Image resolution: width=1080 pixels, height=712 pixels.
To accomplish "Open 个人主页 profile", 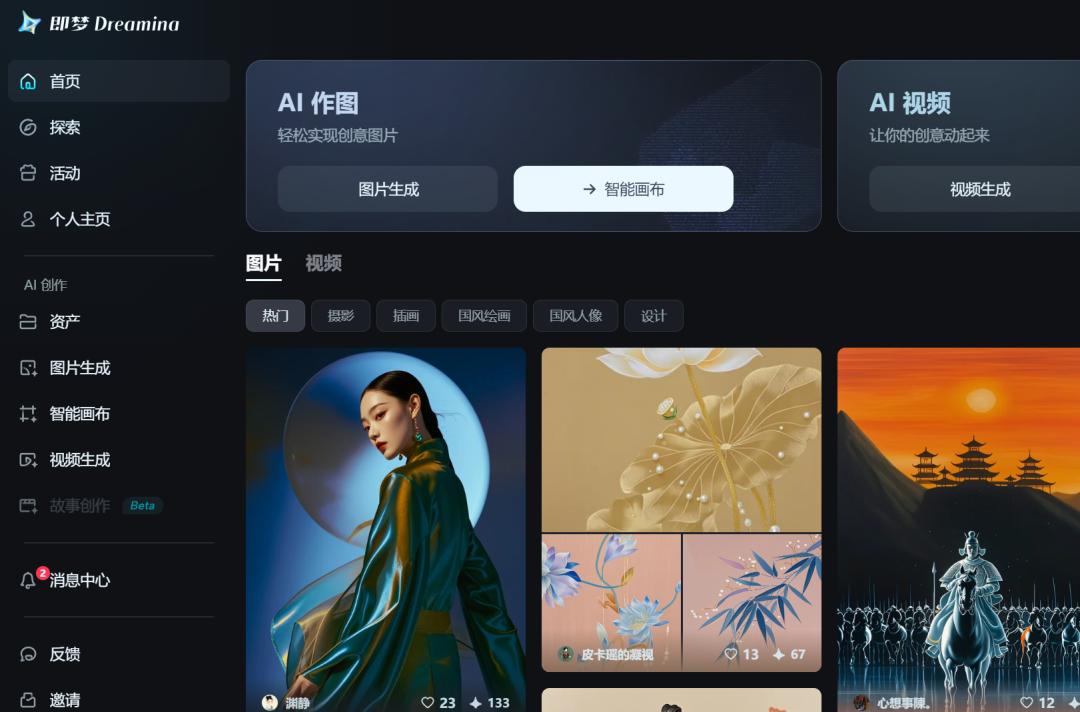I will (x=79, y=219).
